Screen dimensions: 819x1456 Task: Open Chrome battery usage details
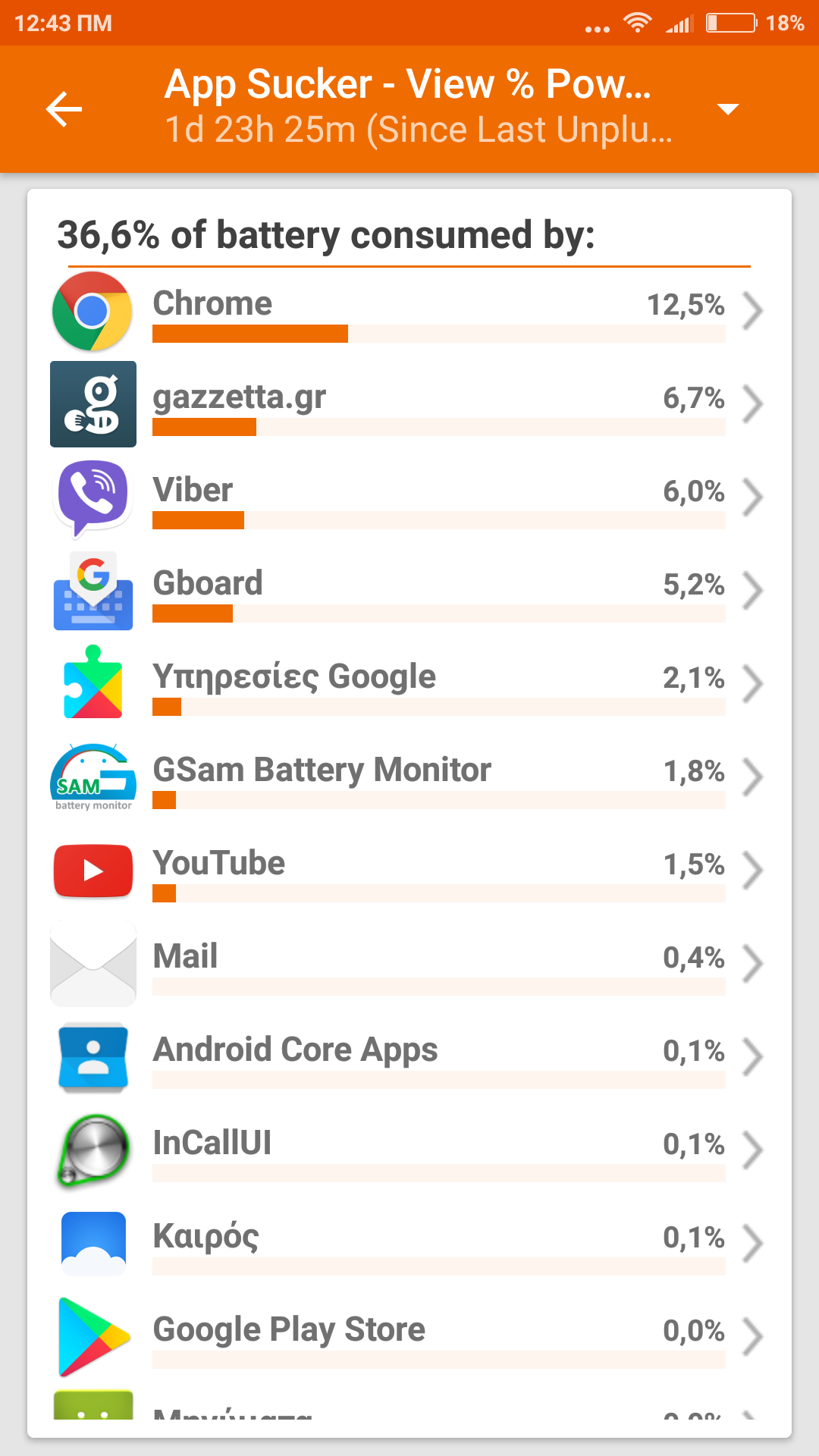pyautogui.click(x=409, y=311)
